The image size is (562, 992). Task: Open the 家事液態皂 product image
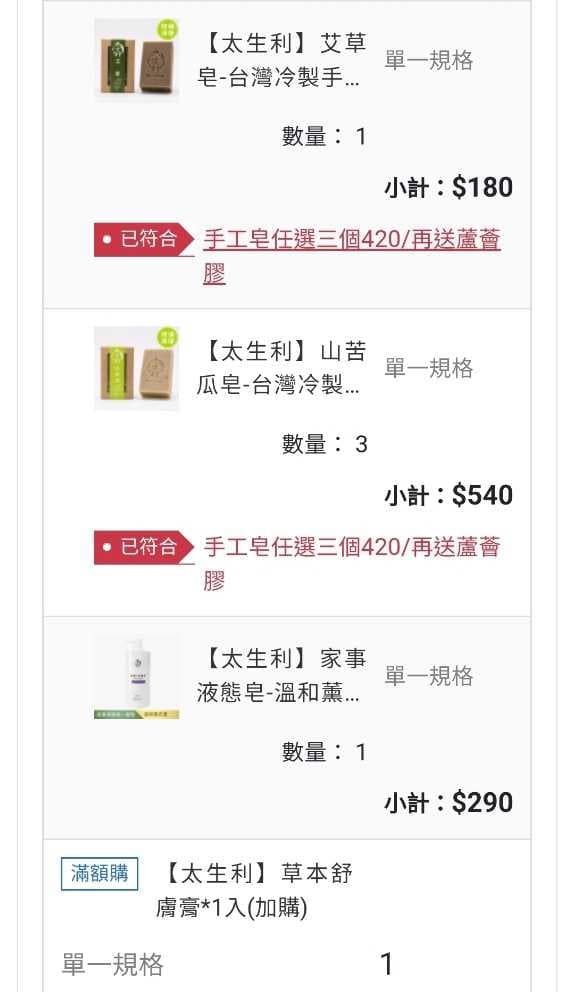[x=137, y=677]
